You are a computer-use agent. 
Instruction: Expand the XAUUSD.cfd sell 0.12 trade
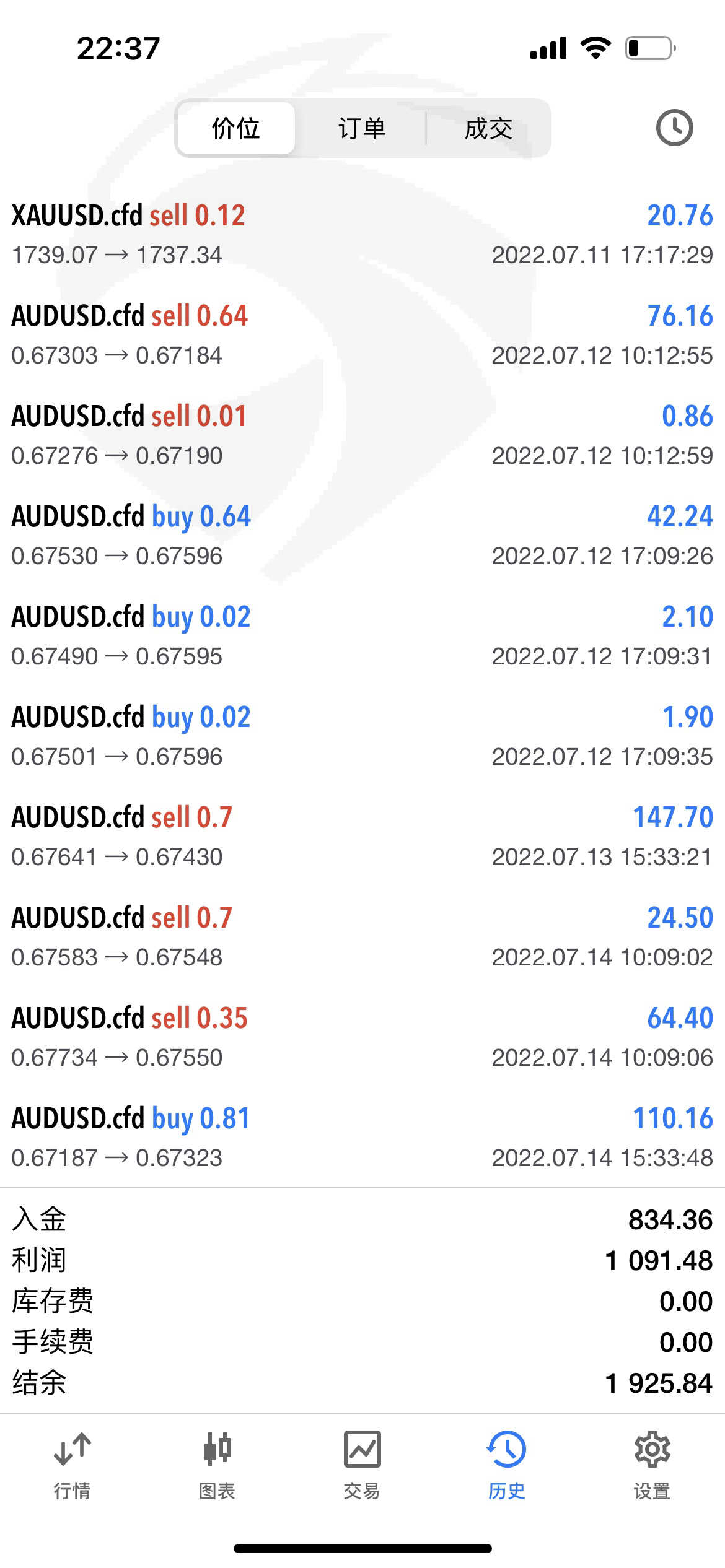point(362,234)
